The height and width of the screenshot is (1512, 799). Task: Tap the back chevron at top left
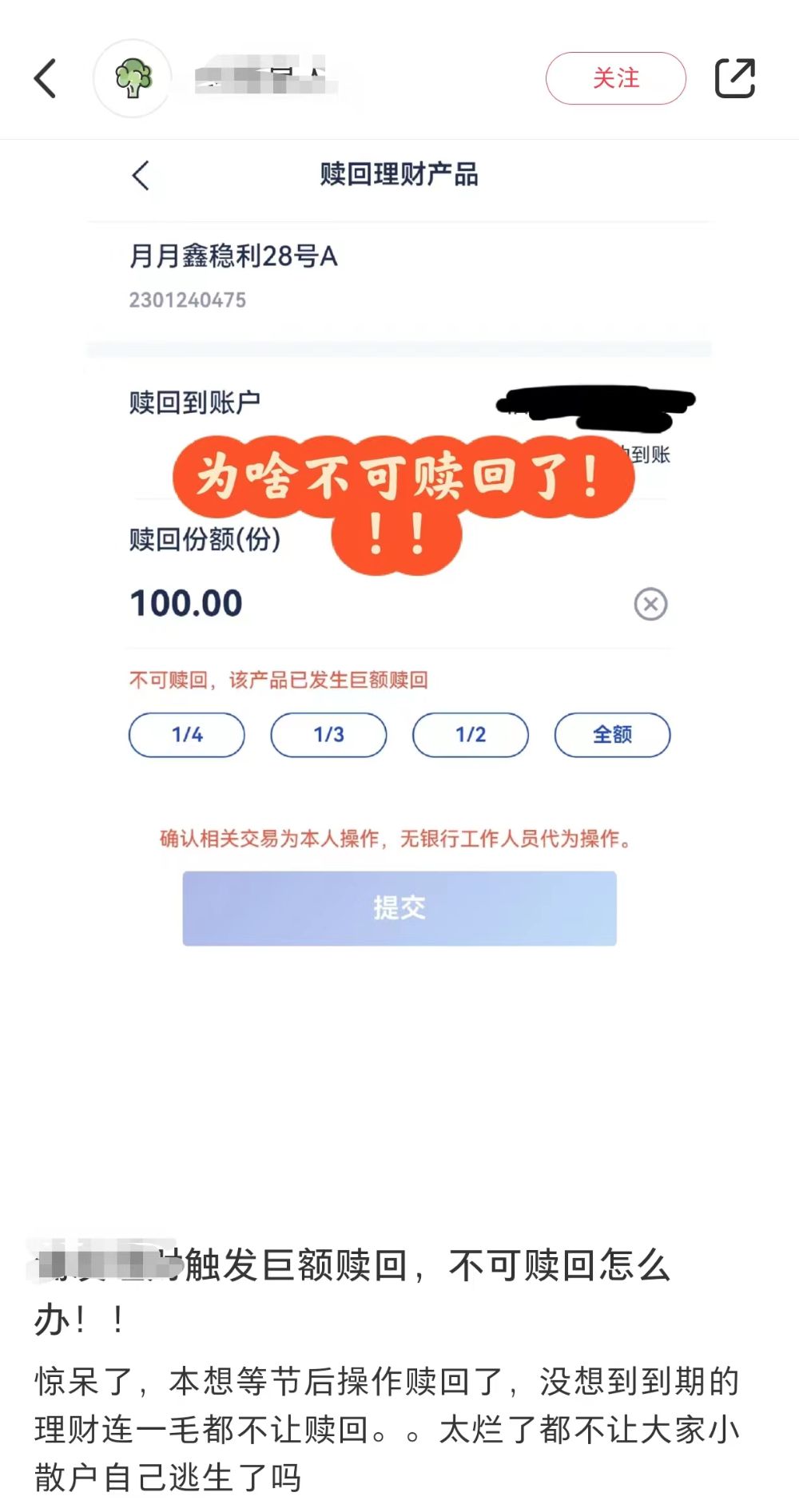pyautogui.click(x=46, y=79)
